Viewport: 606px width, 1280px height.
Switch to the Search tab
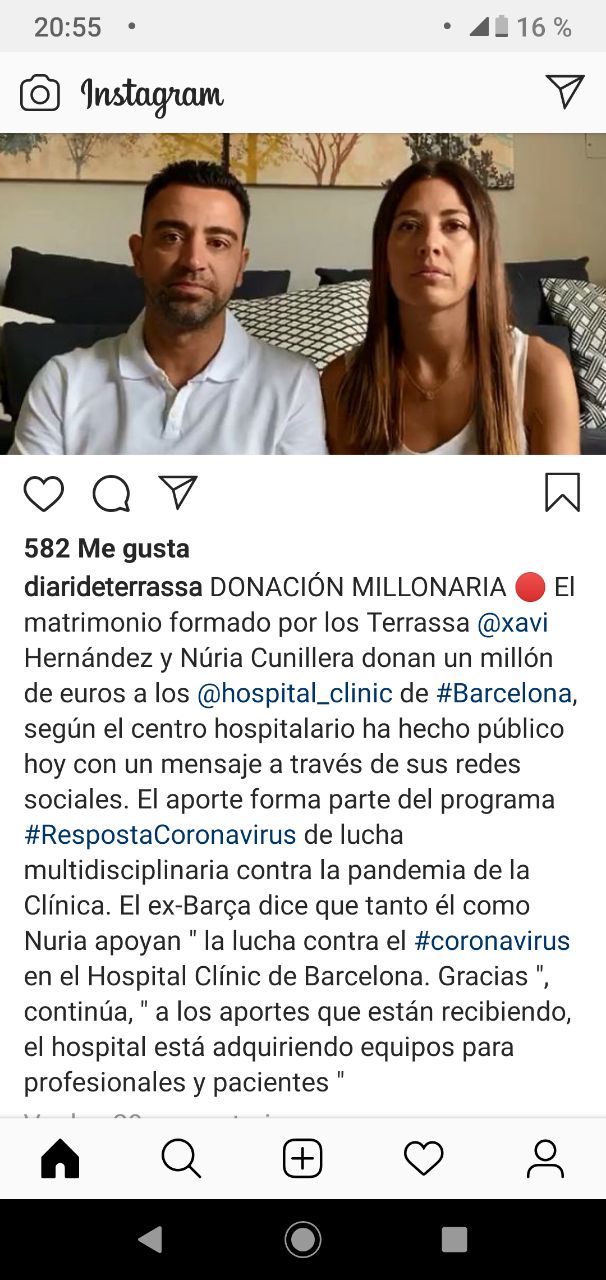(181, 1159)
